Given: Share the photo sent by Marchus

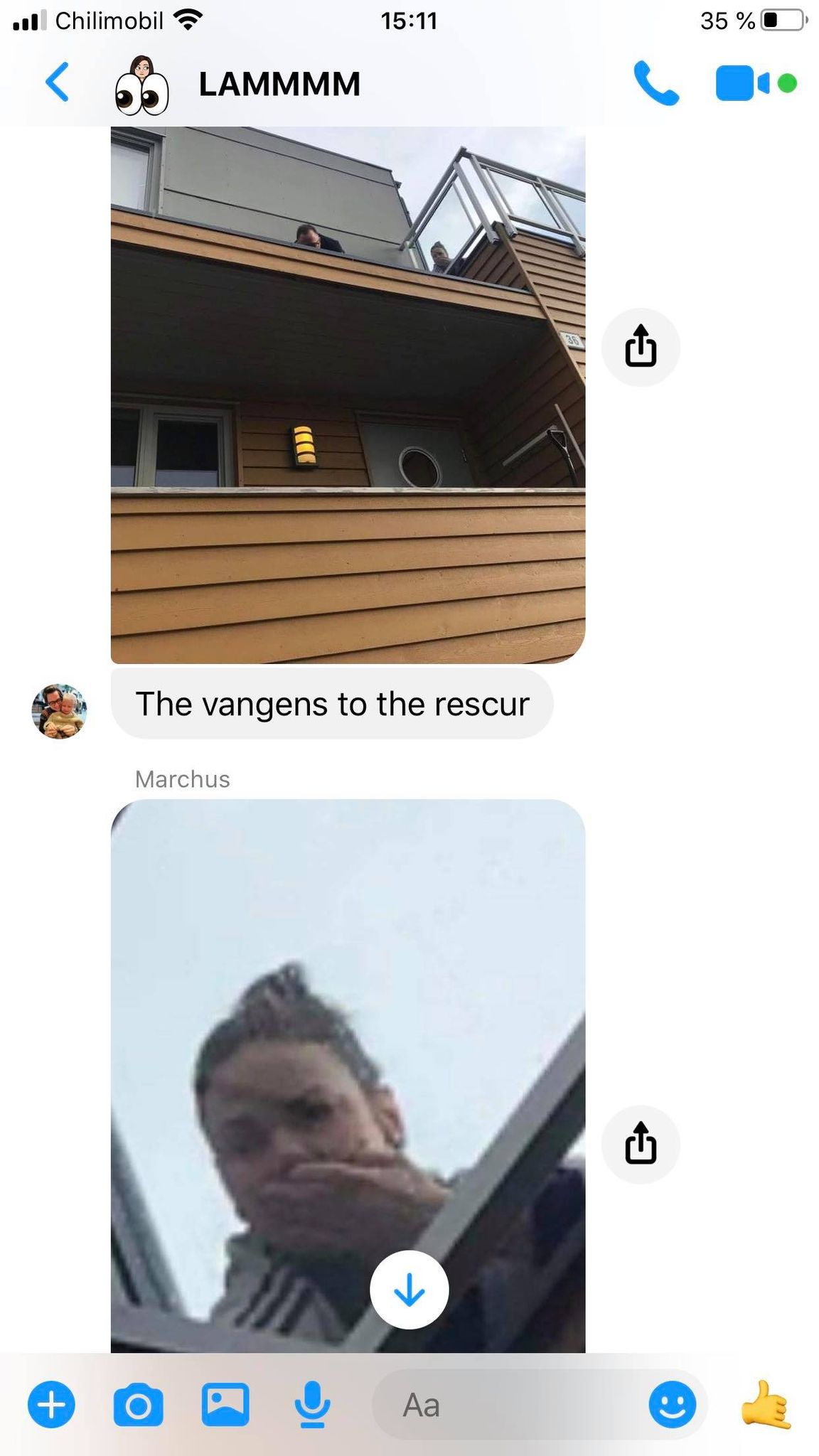Looking at the screenshot, I should pyautogui.click(x=641, y=1145).
